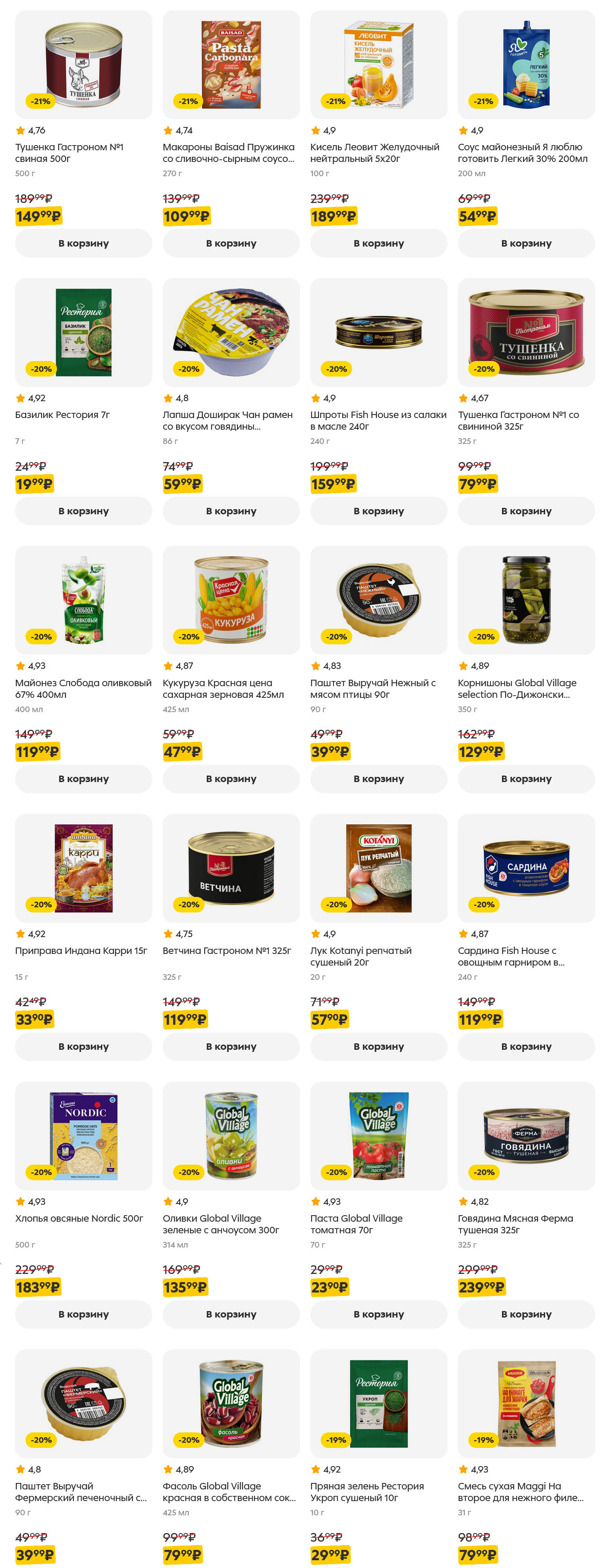Open Базилик Ресториа 7г product card
This screenshot has height=1568, width=606.
pyautogui.click(x=83, y=333)
